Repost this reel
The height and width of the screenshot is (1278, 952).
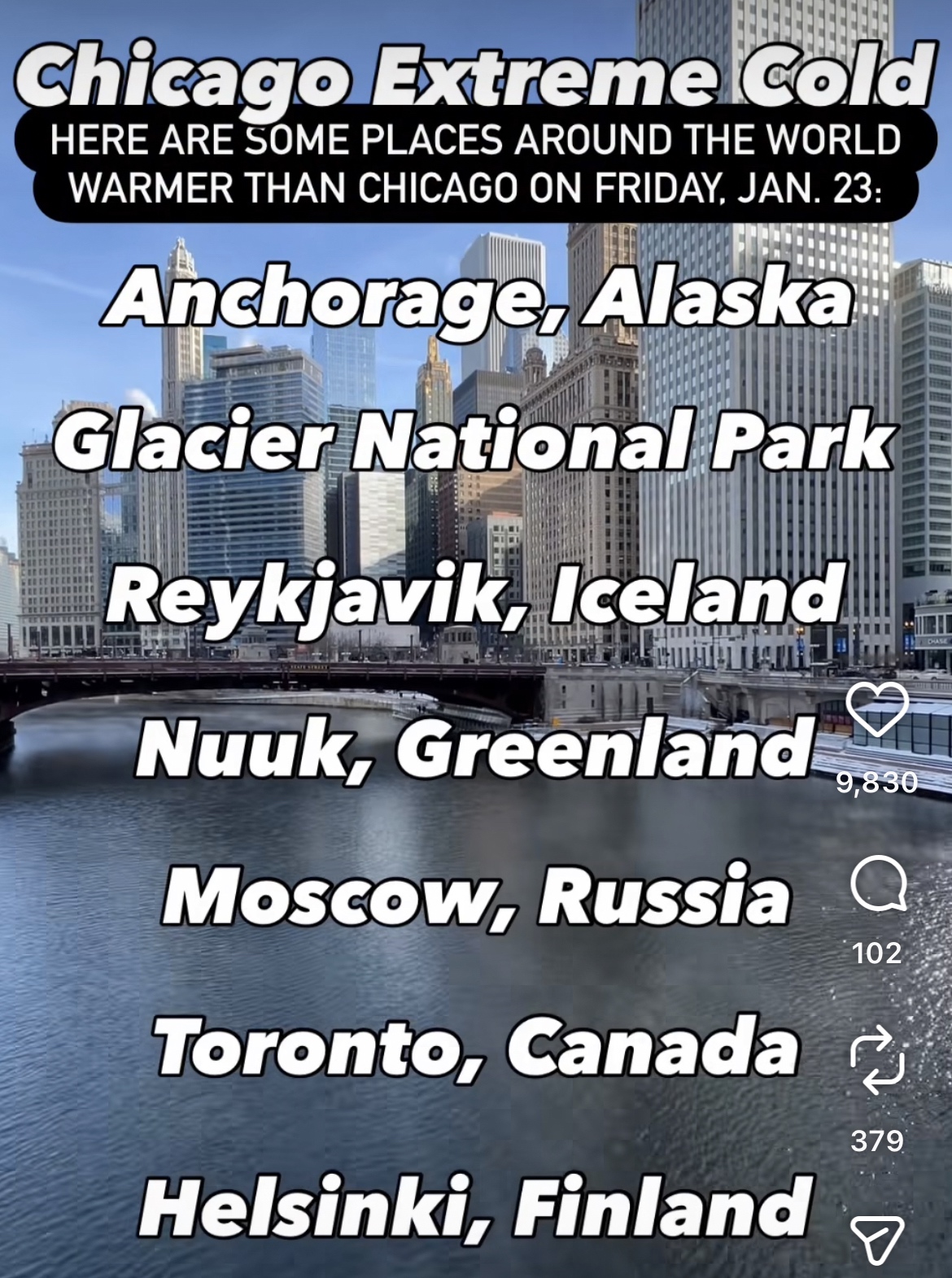coord(877,1059)
